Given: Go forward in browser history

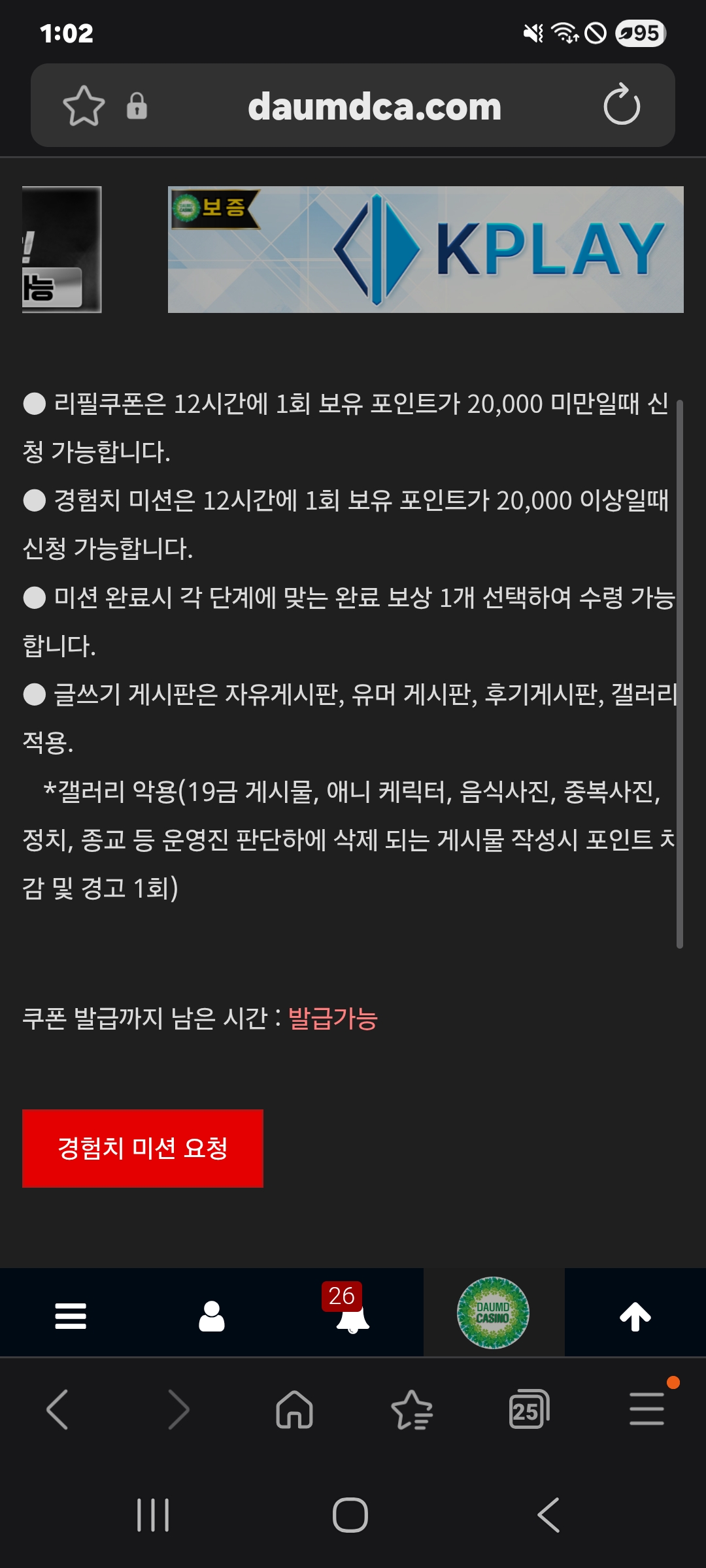Looking at the screenshot, I should point(178,1409).
